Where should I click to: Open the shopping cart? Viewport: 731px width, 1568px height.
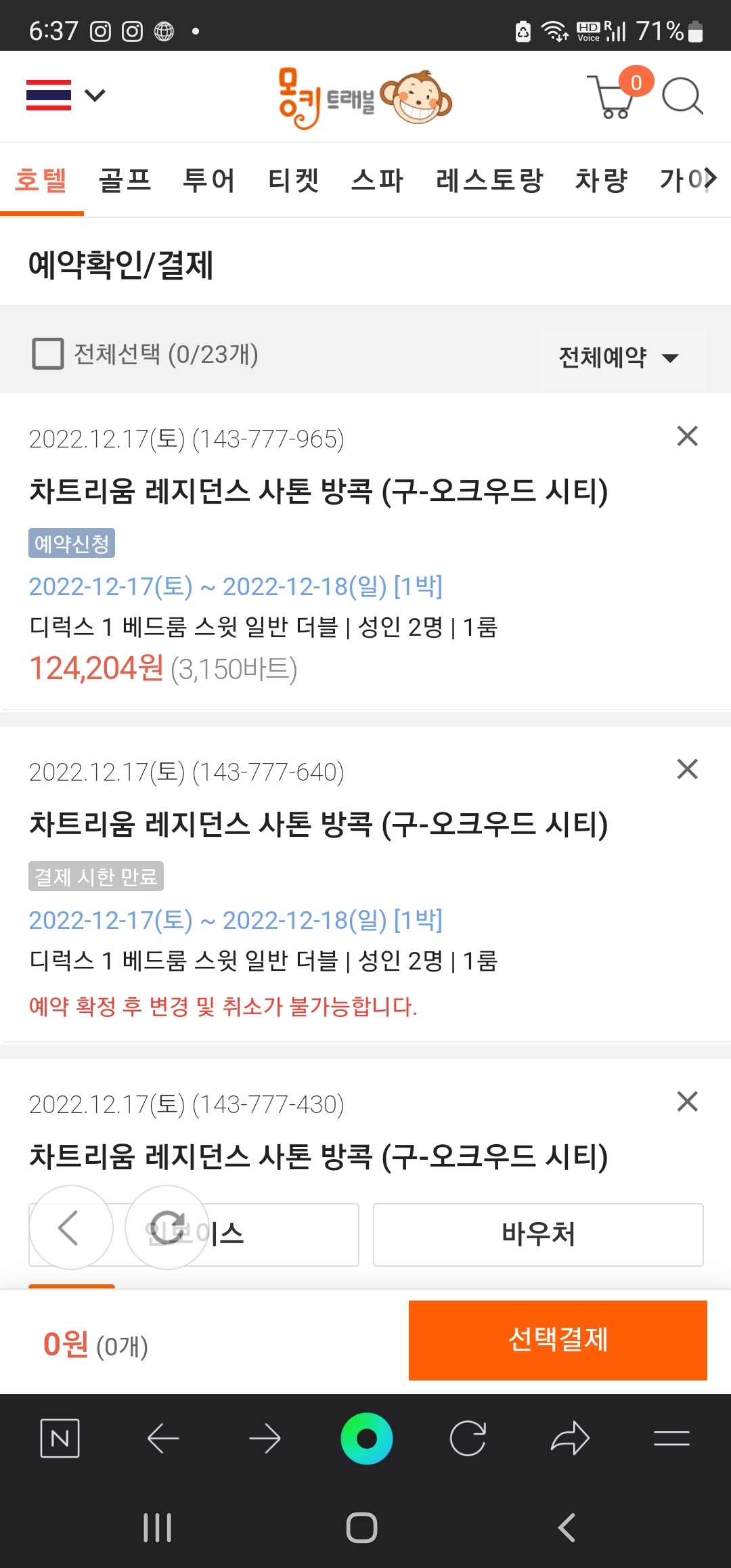(619, 93)
